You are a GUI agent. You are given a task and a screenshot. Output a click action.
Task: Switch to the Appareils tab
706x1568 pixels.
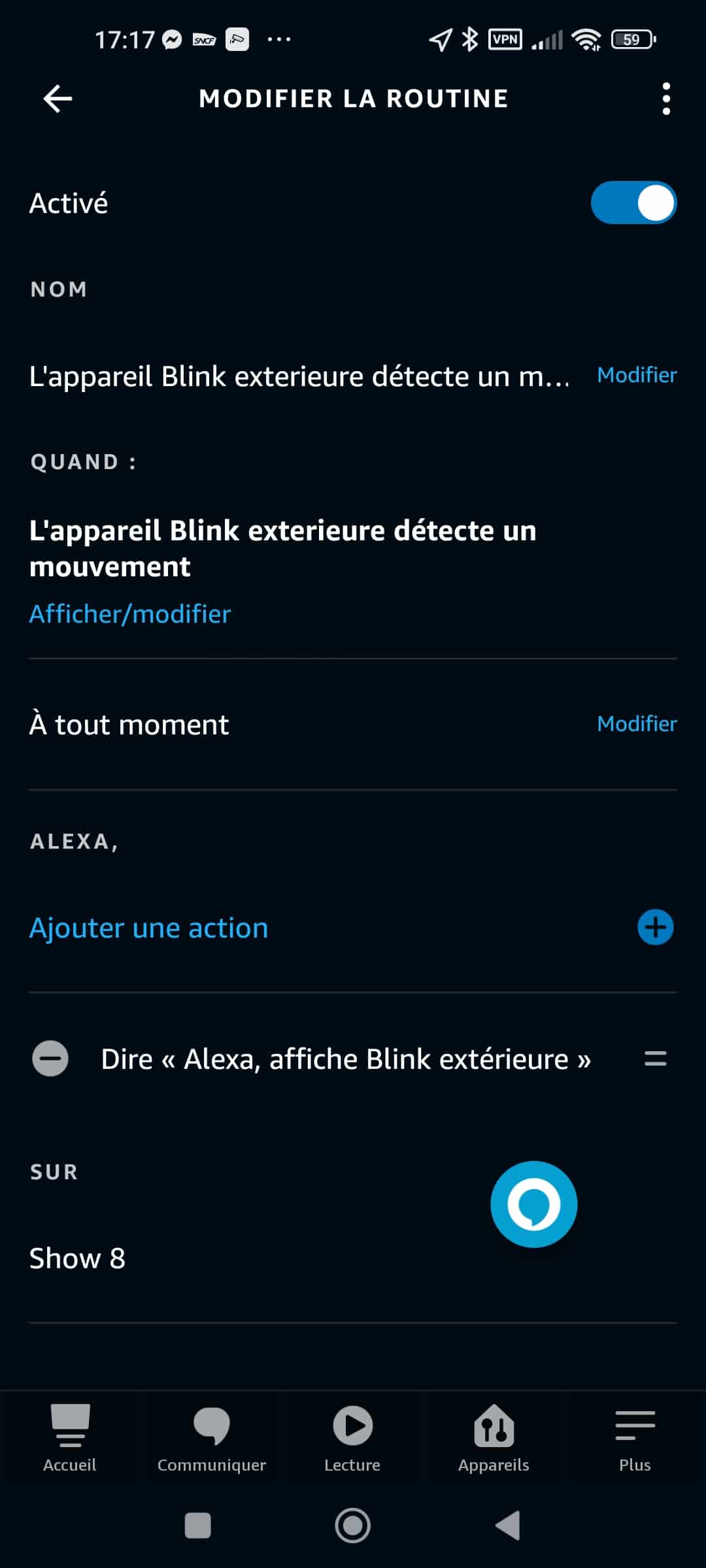click(x=494, y=1439)
